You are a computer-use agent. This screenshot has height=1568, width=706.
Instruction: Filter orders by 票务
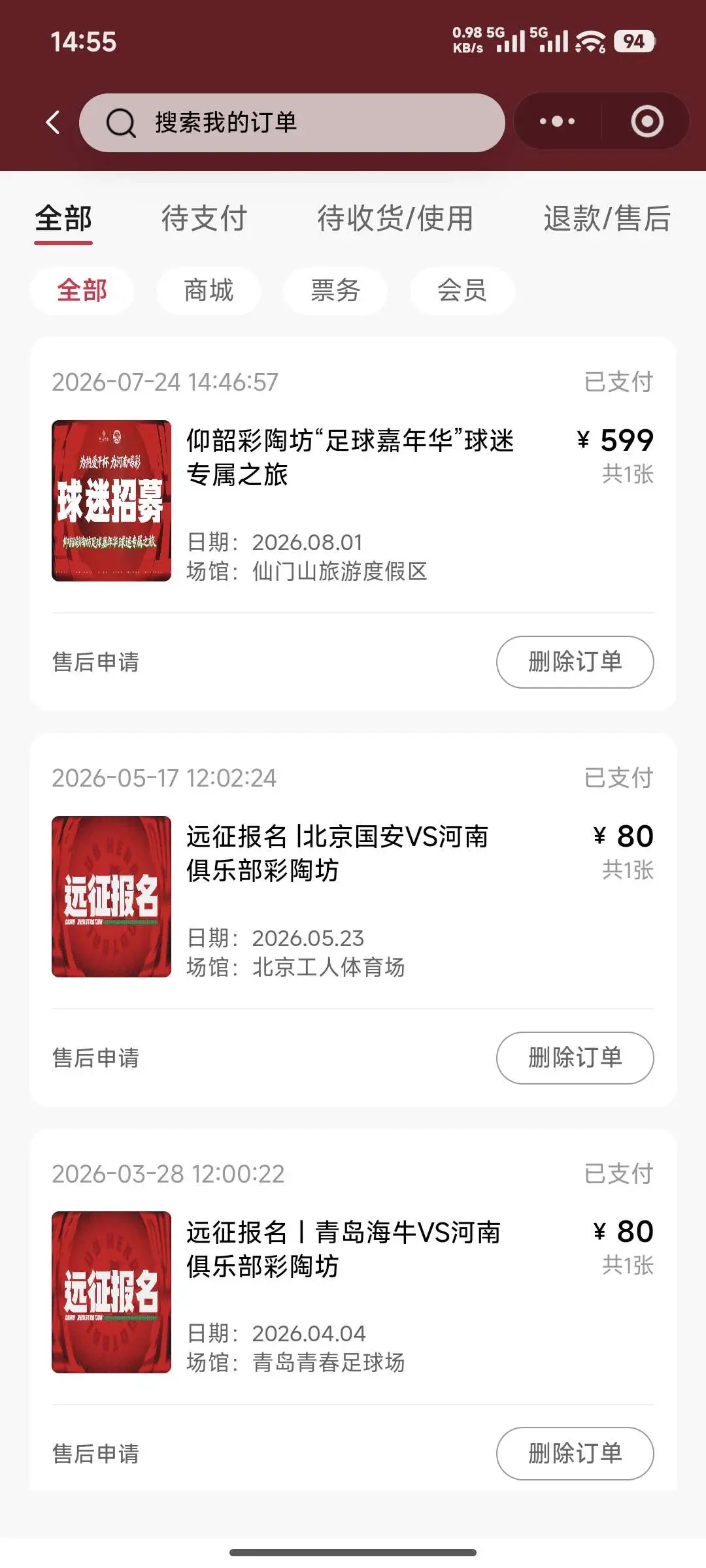(335, 291)
